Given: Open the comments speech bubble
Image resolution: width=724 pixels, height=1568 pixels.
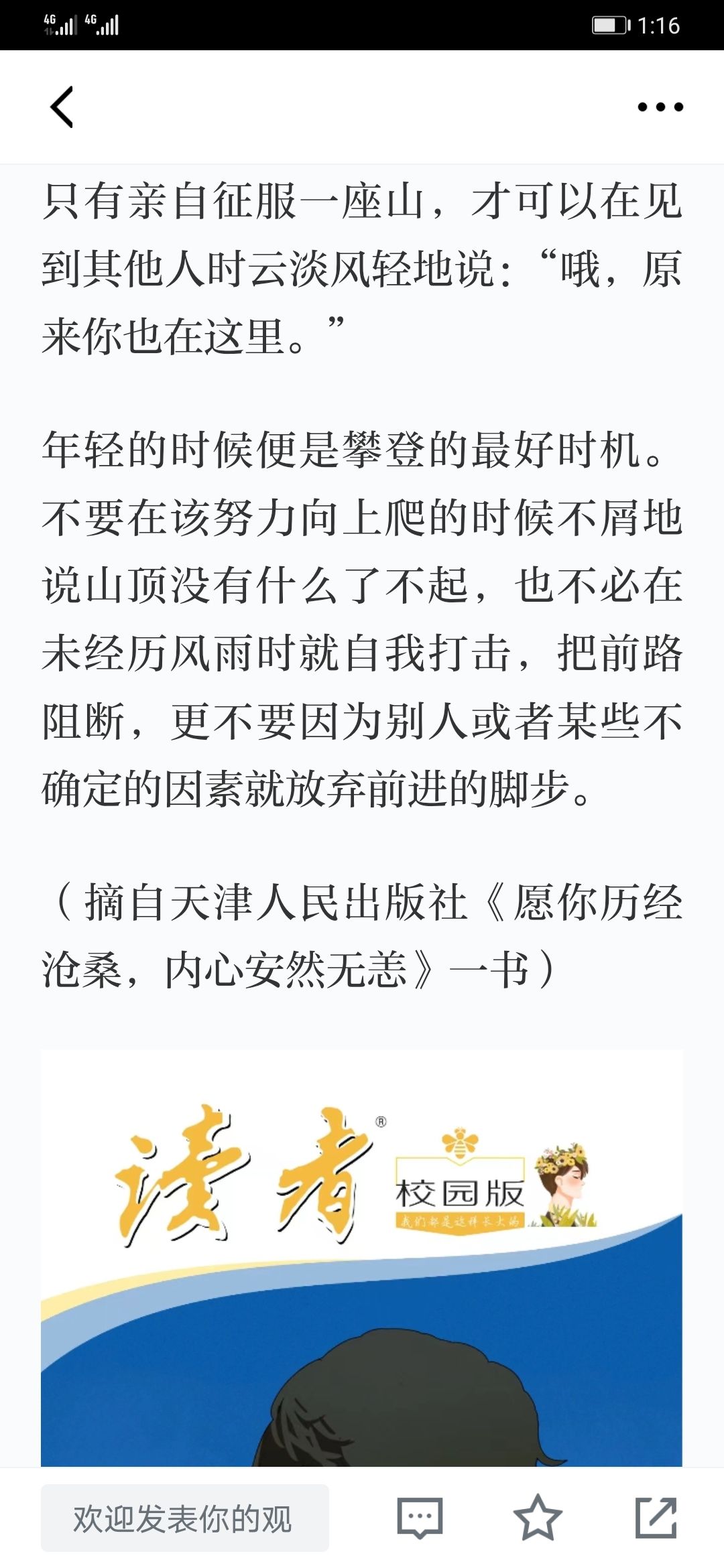Looking at the screenshot, I should (x=420, y=1518).
